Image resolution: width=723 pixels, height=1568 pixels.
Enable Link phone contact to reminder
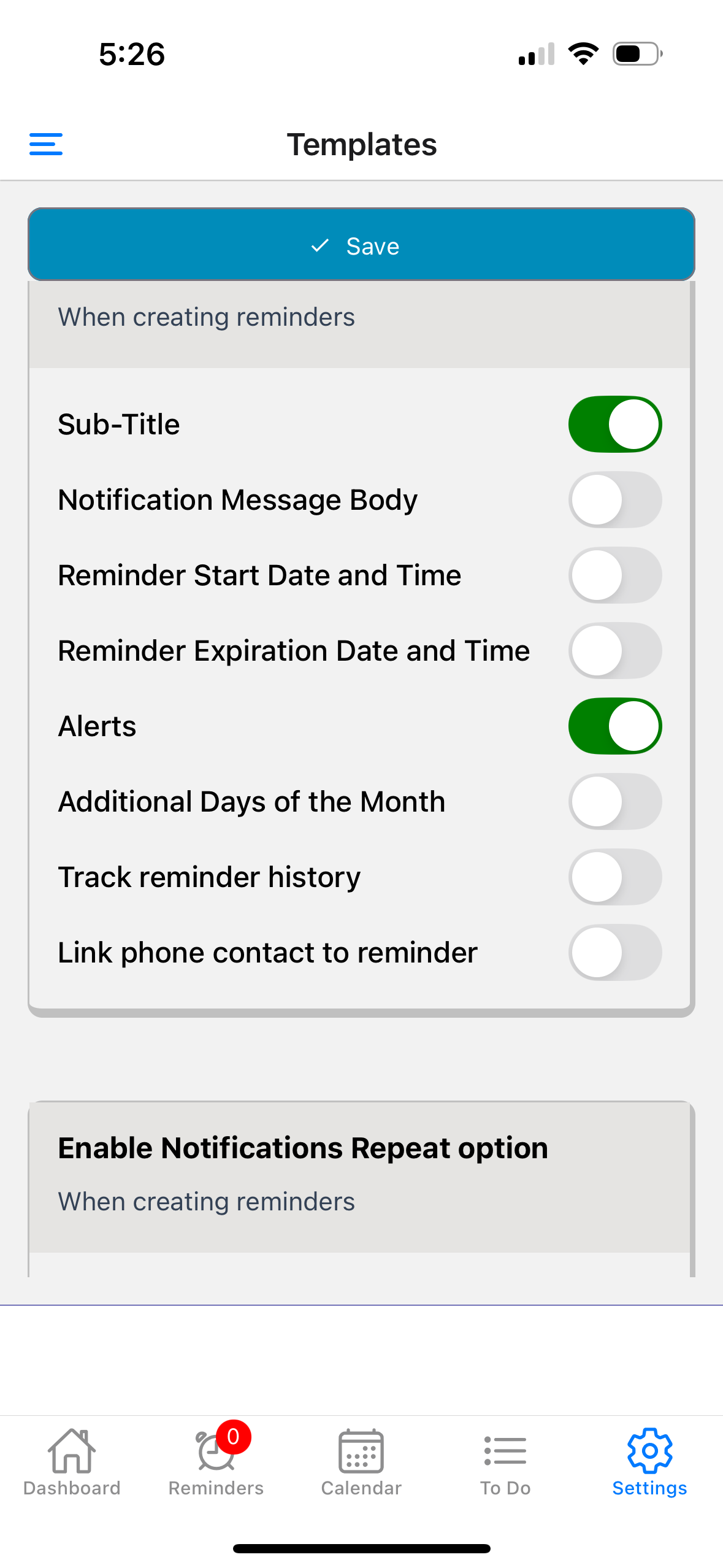coord(614,953)
